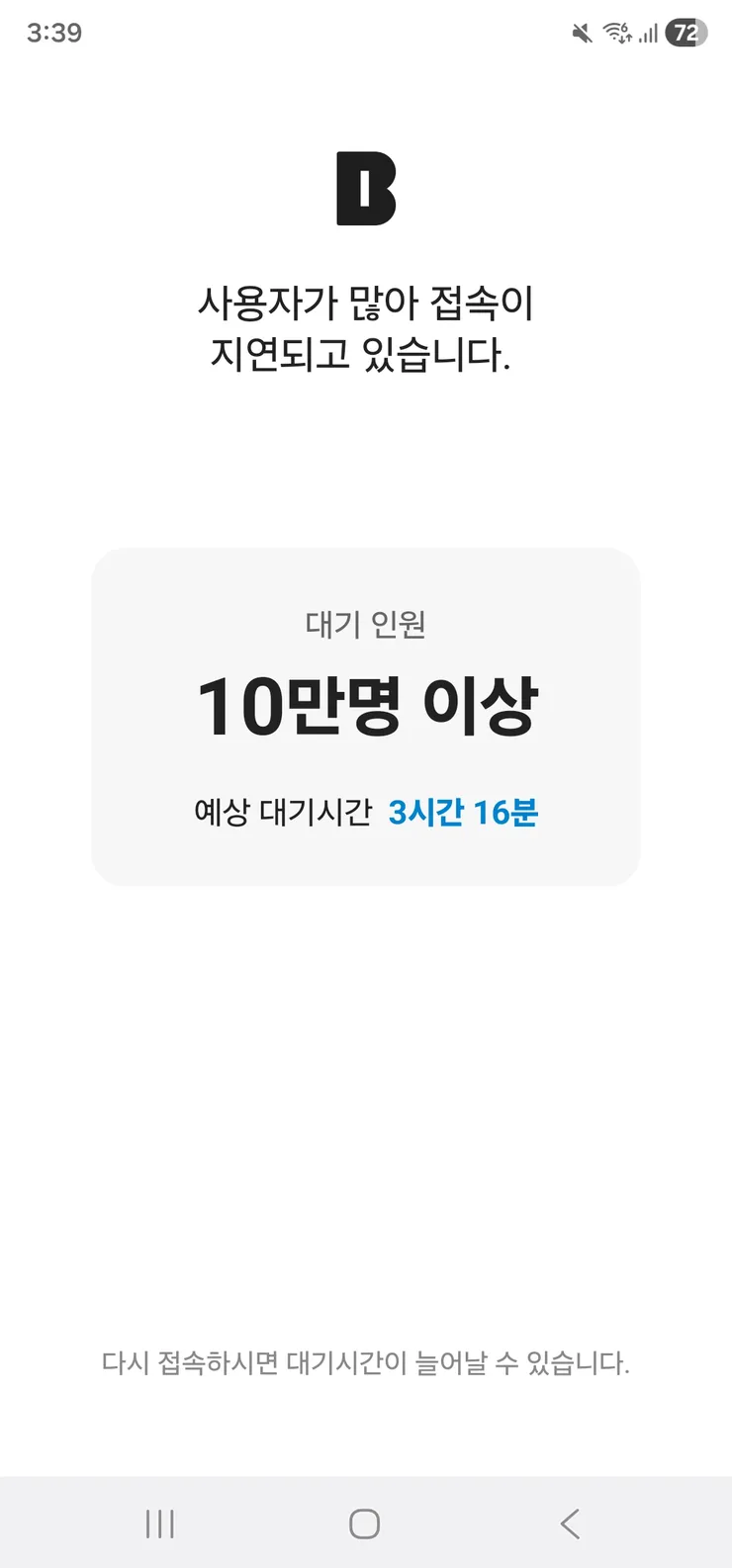
Task: Go to the home screen
Action: (x=364, y=1524)
